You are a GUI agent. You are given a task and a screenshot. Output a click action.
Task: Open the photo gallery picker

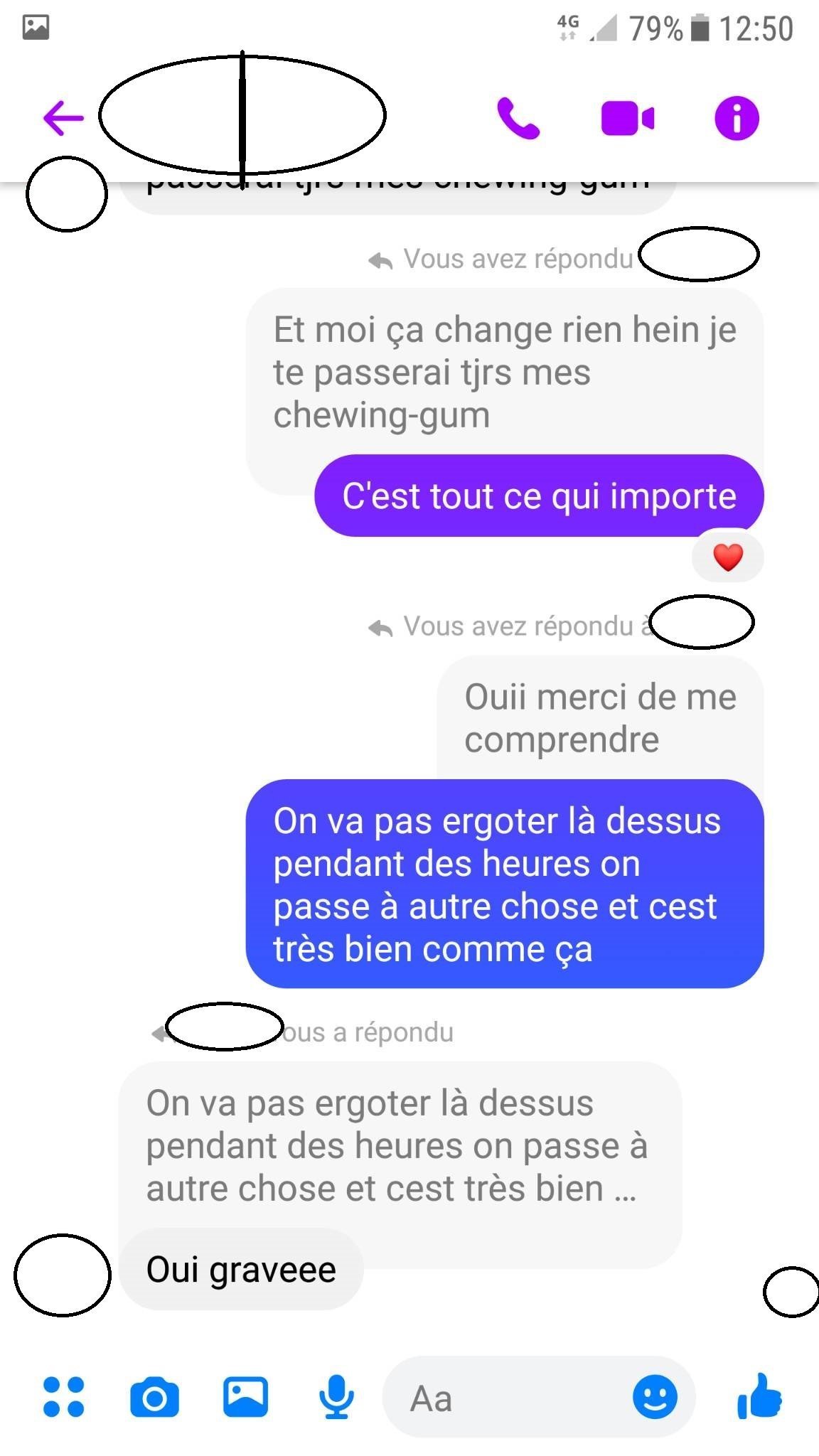pyautogui.click(x=245, y=1397)
